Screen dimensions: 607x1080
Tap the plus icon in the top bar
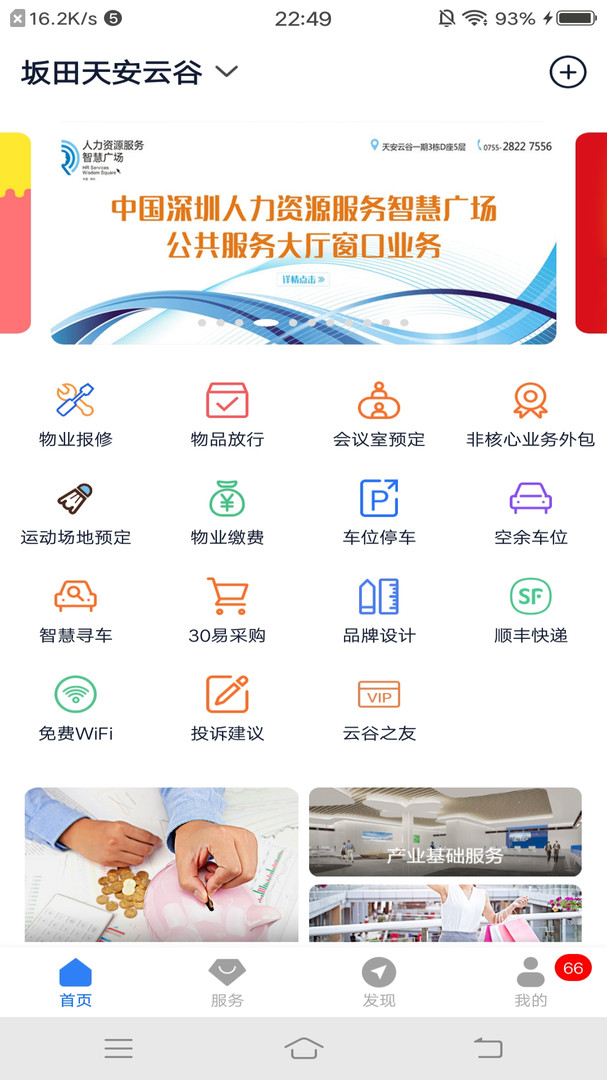coord(568,72)
